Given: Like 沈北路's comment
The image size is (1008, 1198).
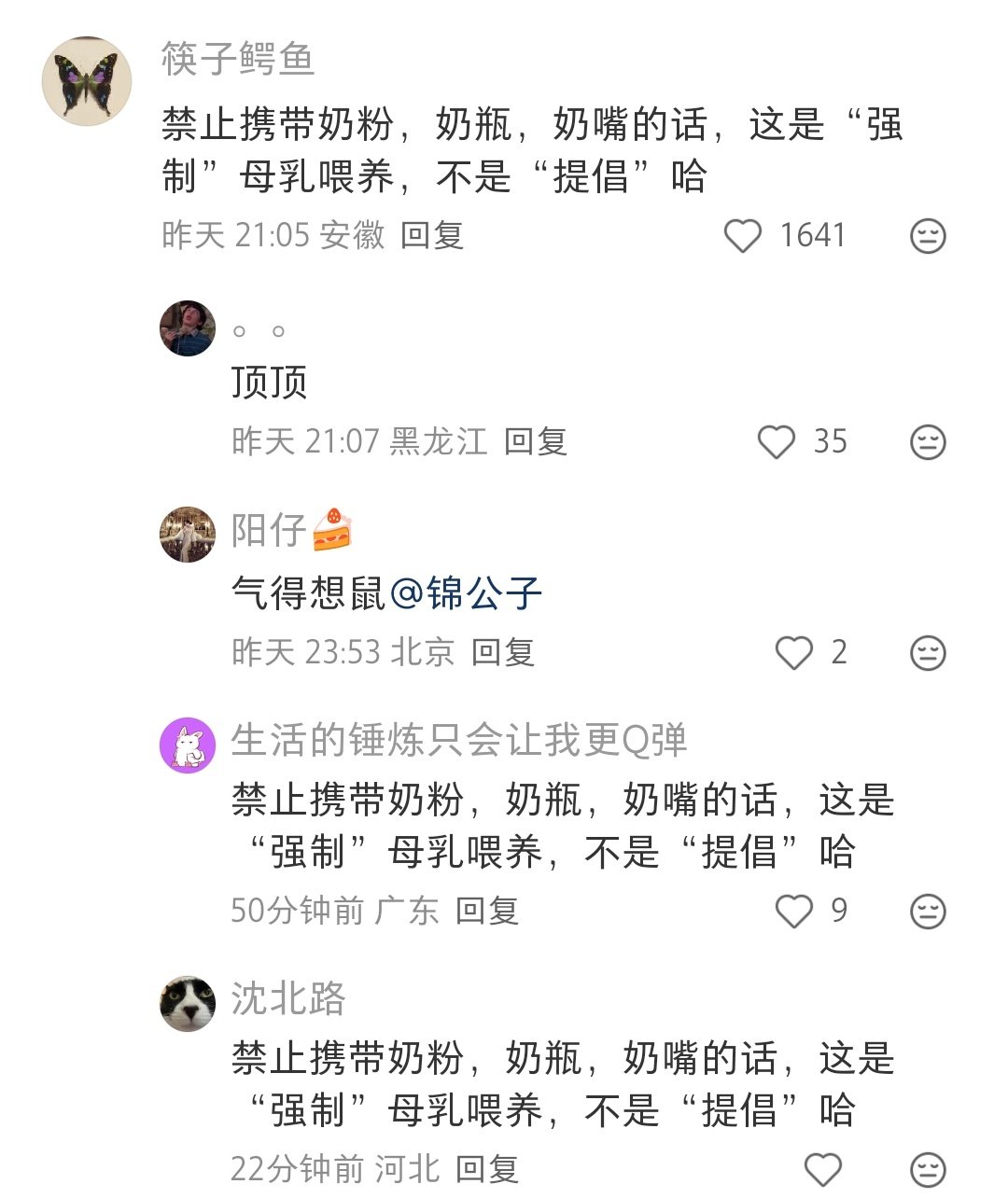Looking at the screenshot, I should pyautogui.click(x=822, y=1169).
